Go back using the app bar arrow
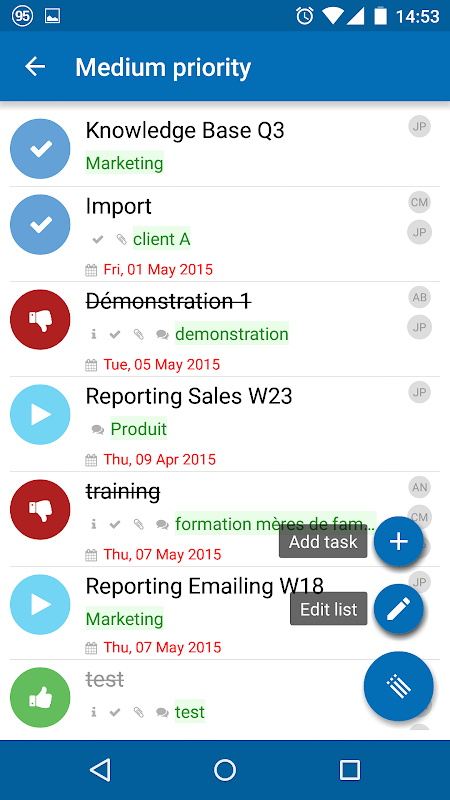The image size is (450, 800). coord(35,67)
